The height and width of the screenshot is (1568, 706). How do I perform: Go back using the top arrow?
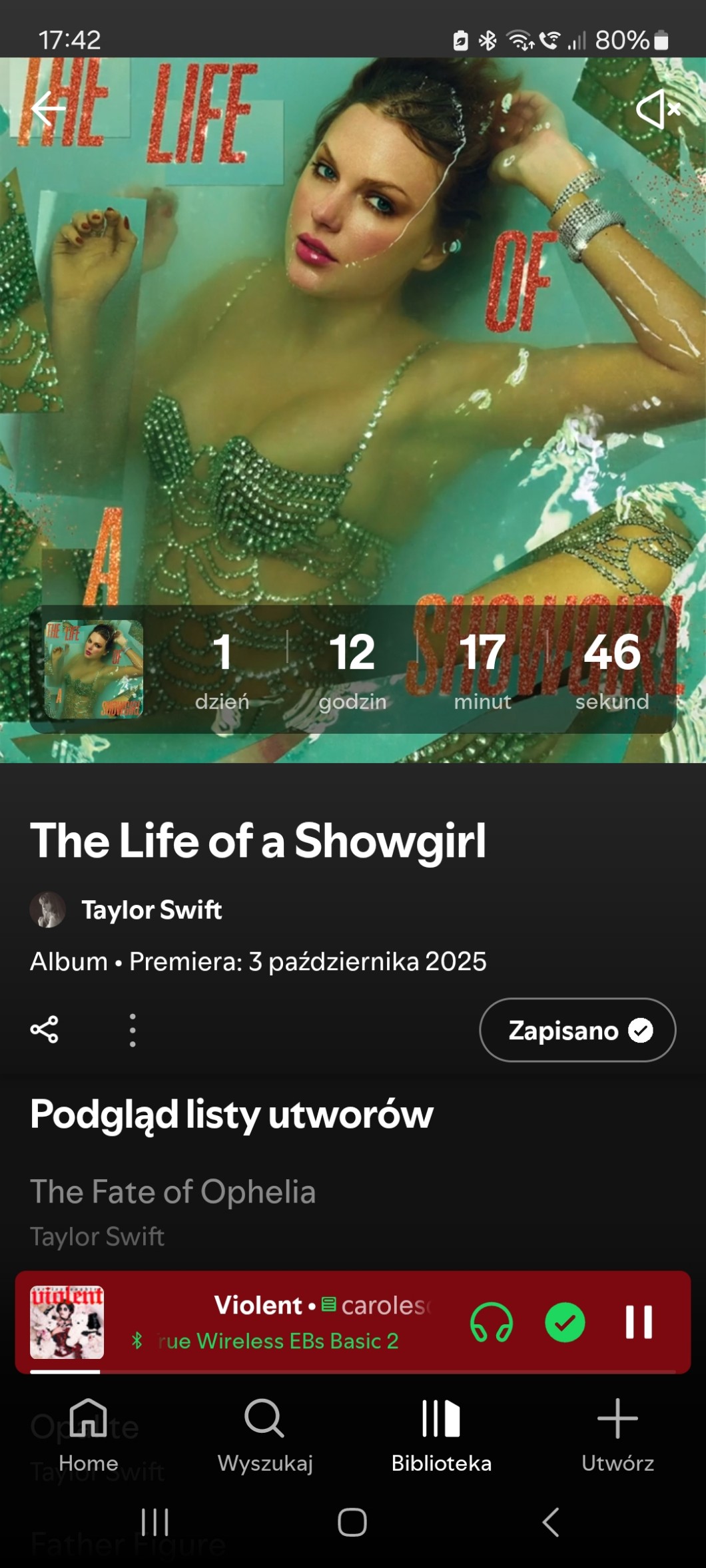pyautogui.click(x=48, y=108)
